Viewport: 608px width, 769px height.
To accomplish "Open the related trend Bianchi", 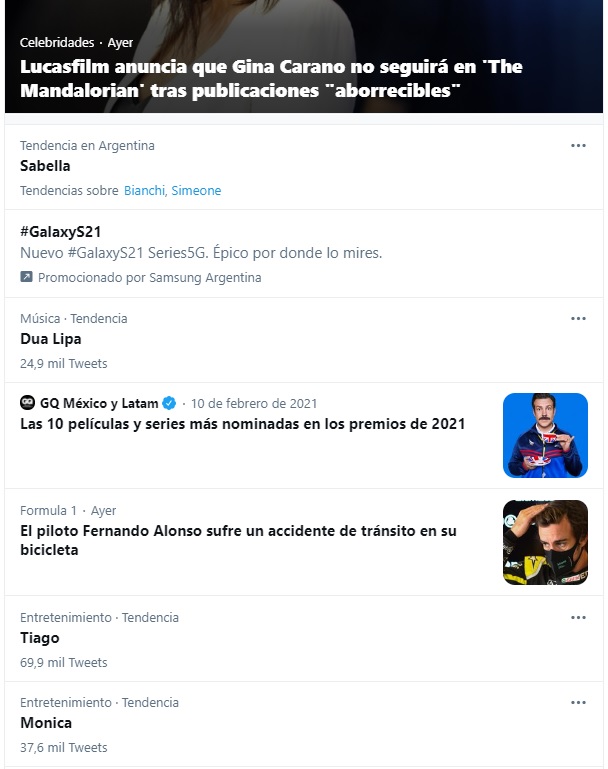I will [x=144, y=190].
